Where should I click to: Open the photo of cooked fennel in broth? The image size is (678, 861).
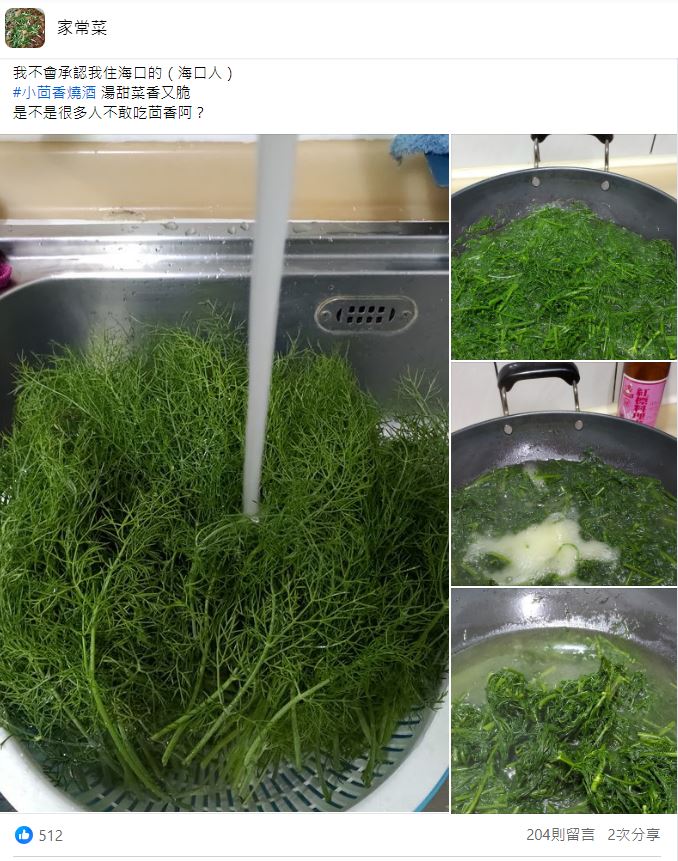pos(563,700)
